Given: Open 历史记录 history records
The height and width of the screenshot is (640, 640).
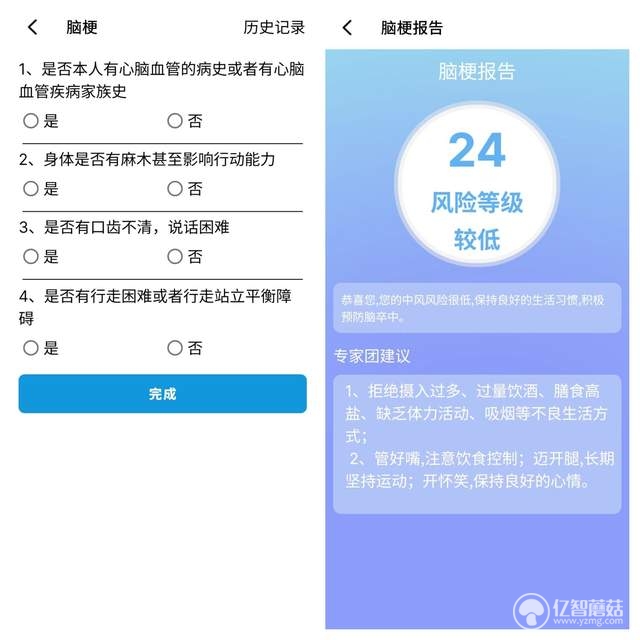Looking at the screenshot, I should click(274, 28).
